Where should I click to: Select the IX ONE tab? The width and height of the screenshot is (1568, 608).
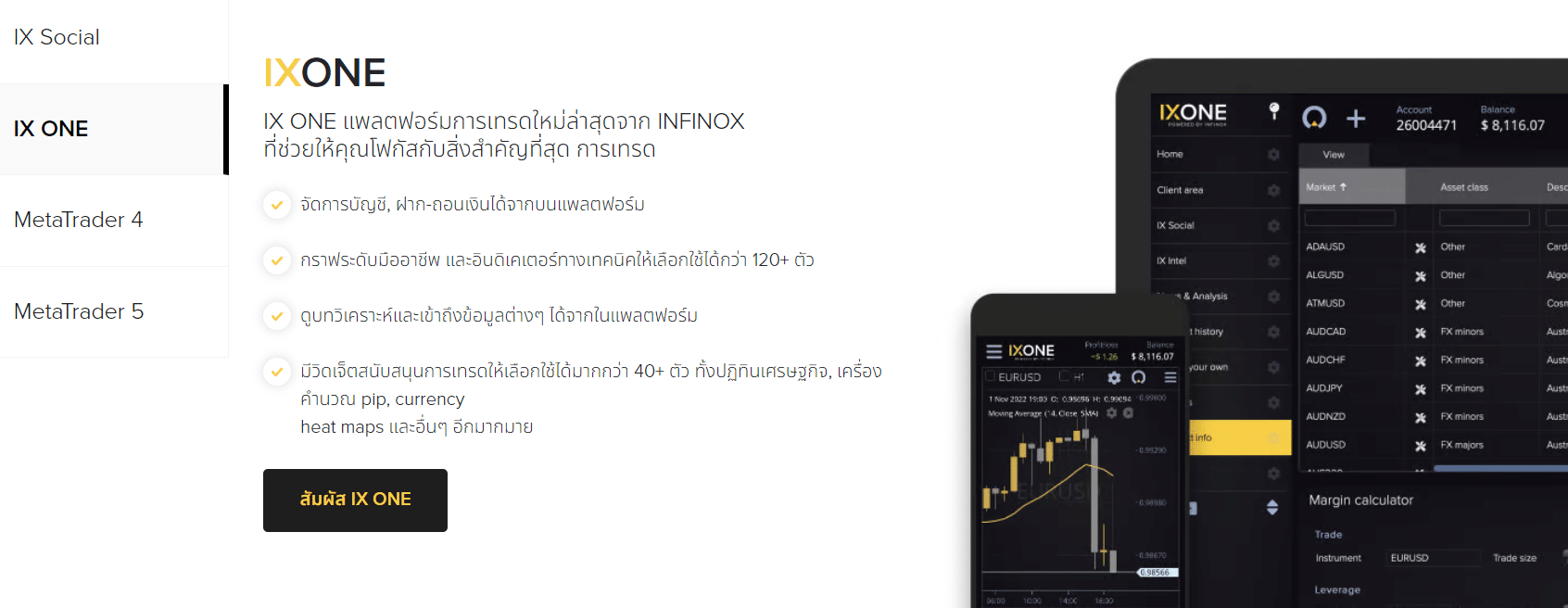[52, 129]
